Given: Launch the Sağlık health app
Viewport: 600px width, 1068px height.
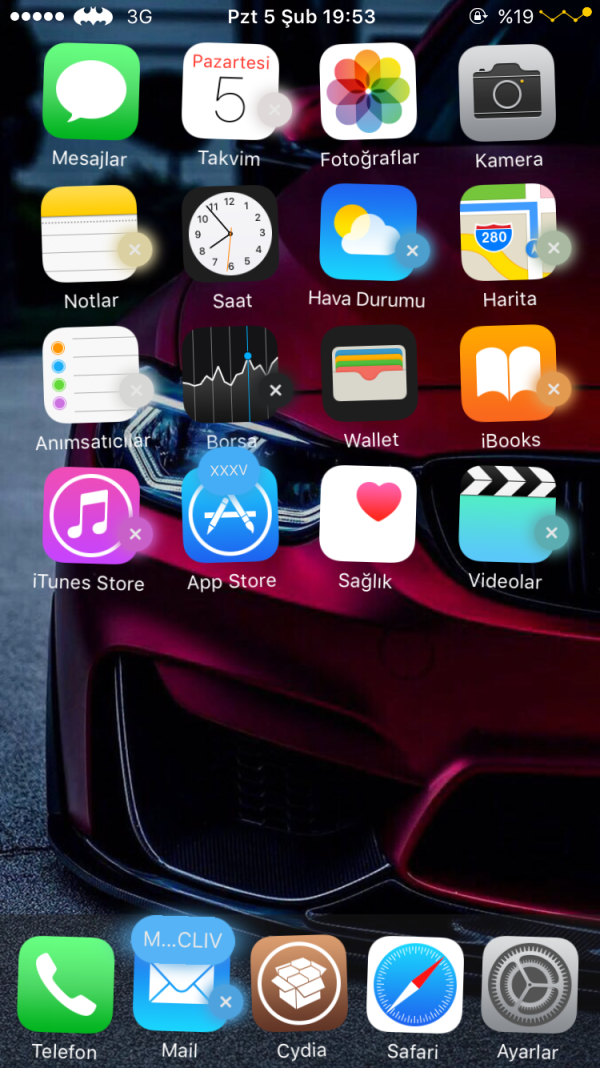Looking at the screenshot, I should click(367, 513).
